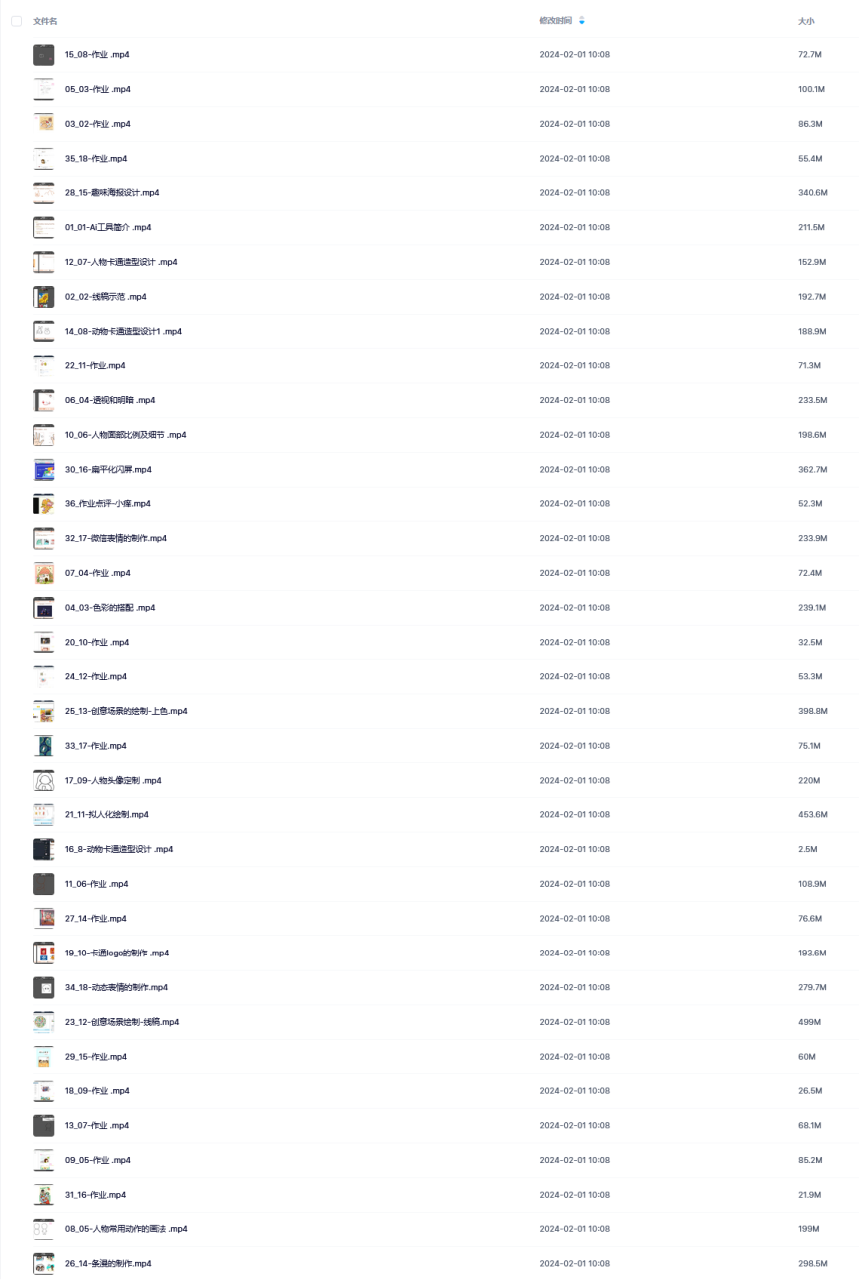Open 12_07-人物卡通造型设计 .mp4

tap(120, 262)
